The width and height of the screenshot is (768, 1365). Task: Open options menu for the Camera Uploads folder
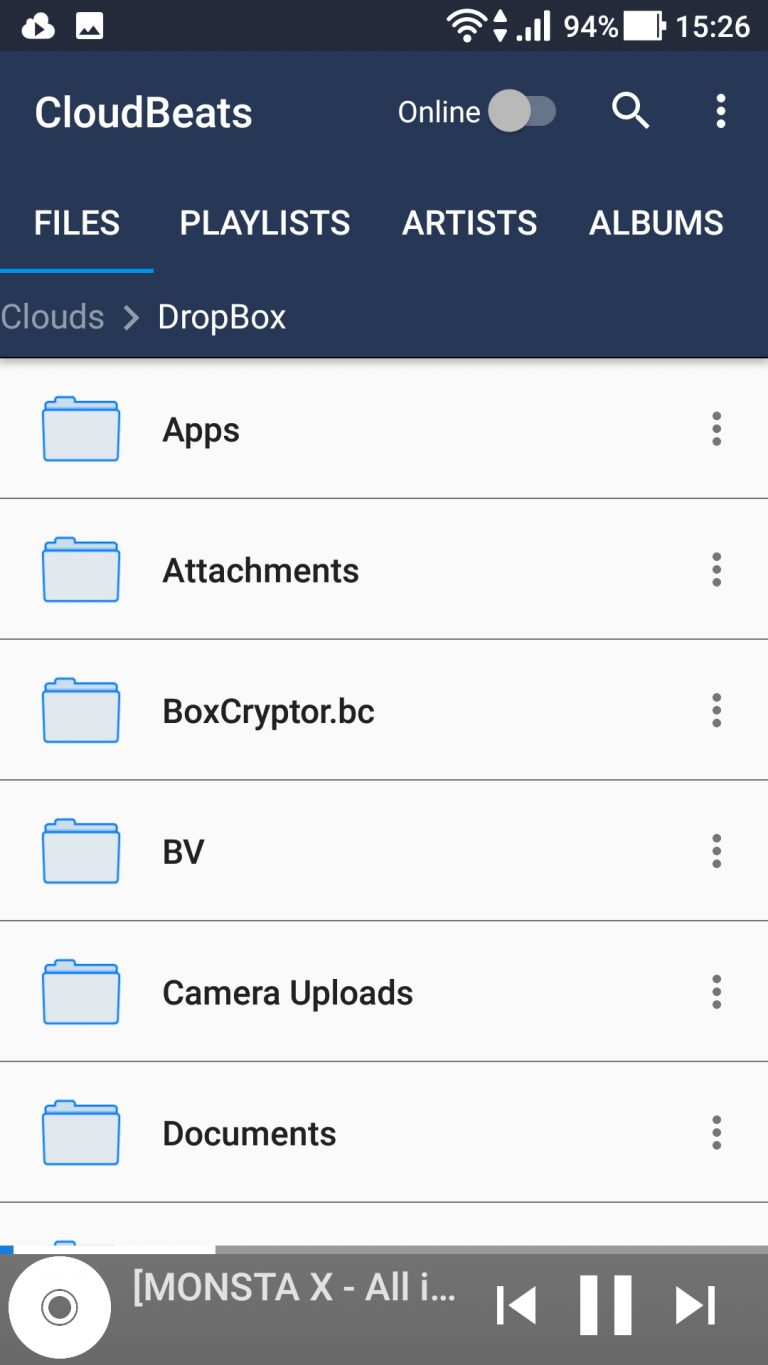click(x=716, y=991)
